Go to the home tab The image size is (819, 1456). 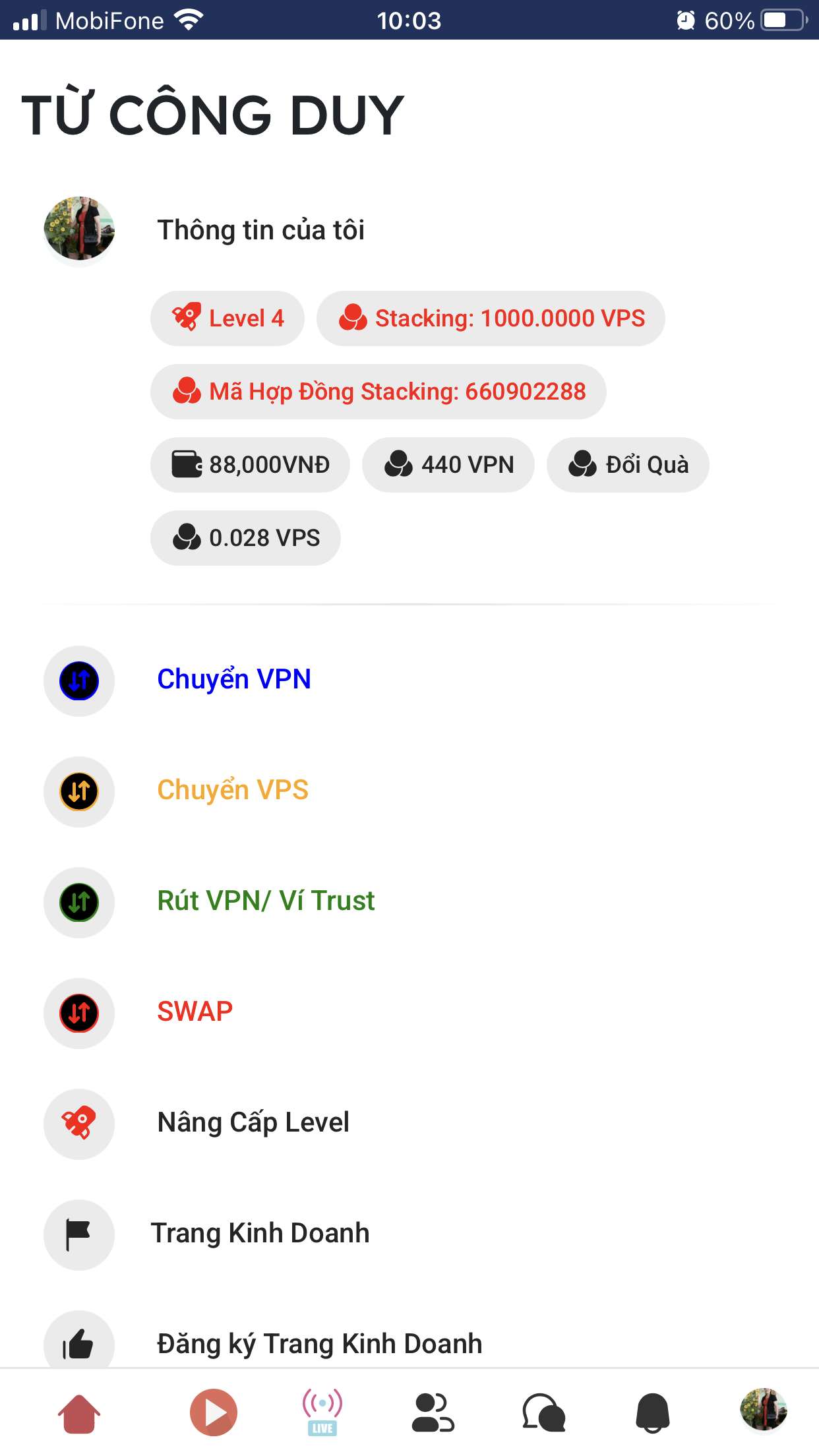click(79, 1414)
